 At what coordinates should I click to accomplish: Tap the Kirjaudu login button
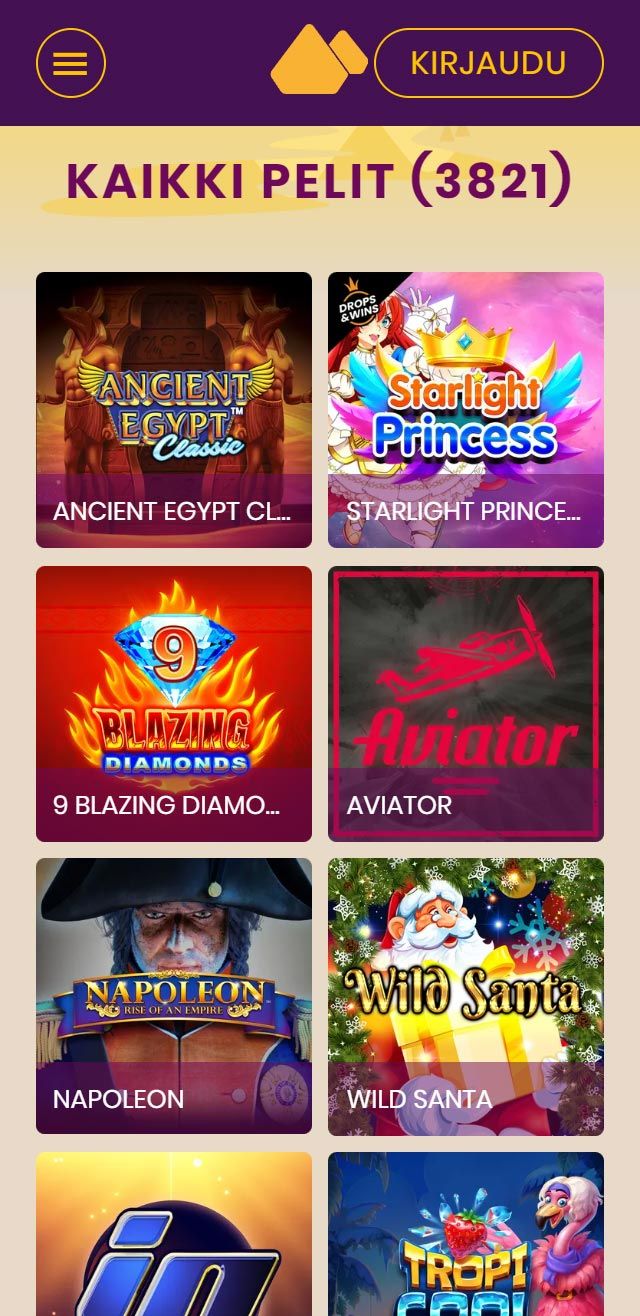[488, 63]
